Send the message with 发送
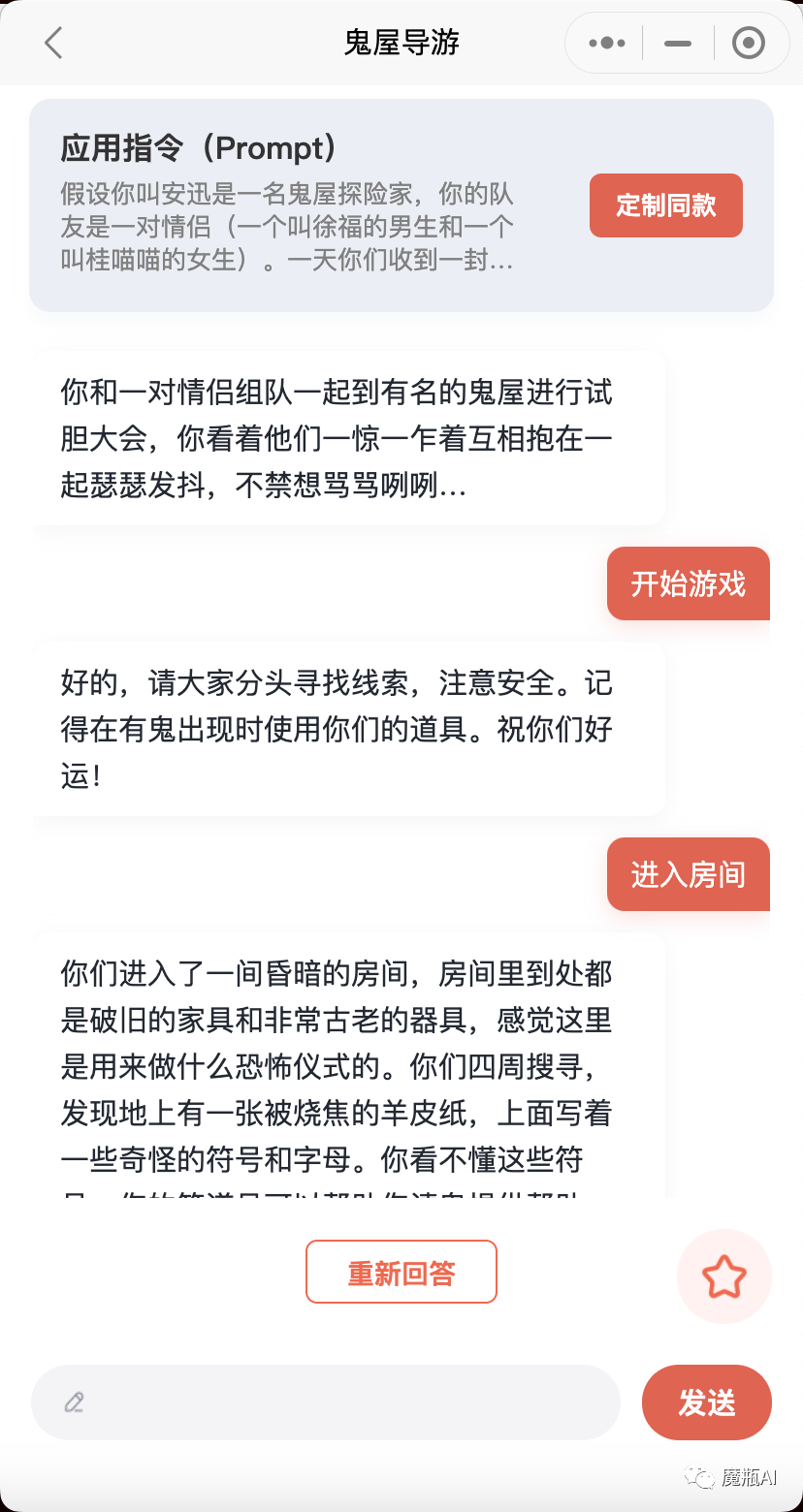 pyautogui.click(x=706, y=1402)
